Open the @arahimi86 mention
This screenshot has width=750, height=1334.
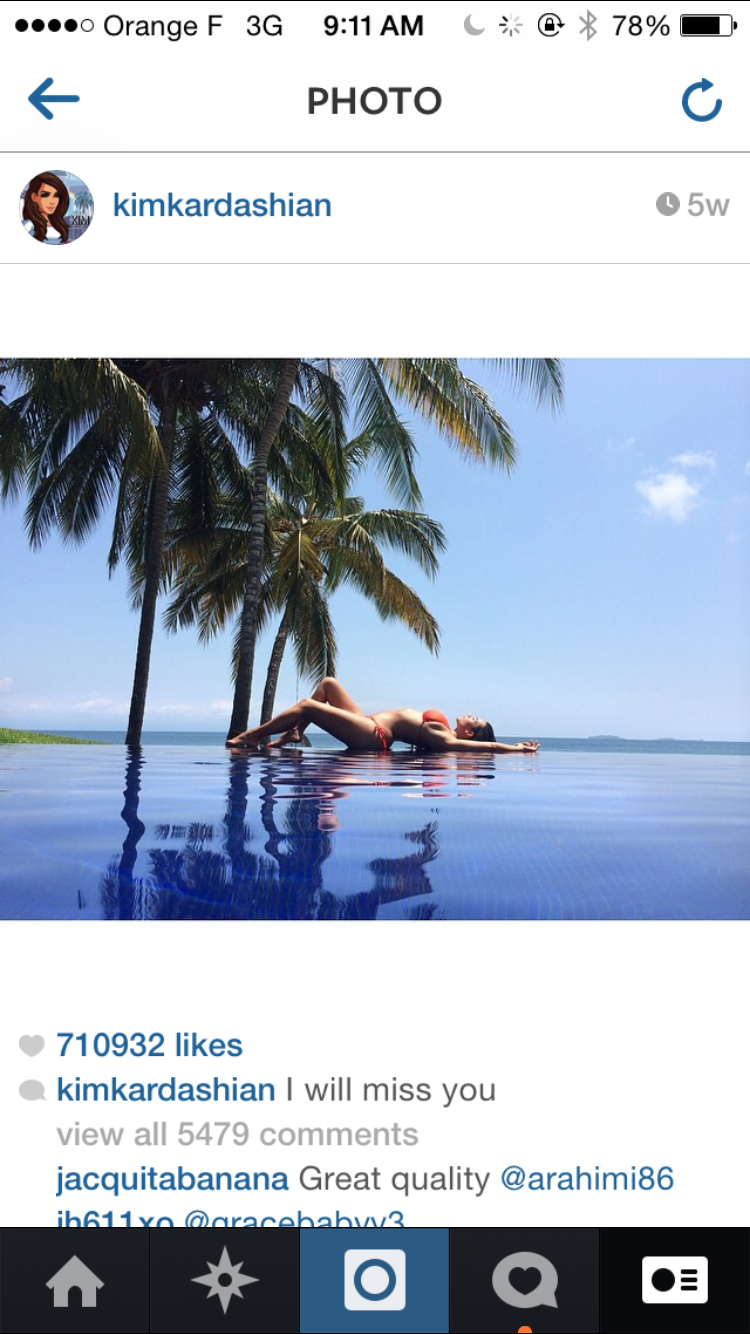[587, 1178]
